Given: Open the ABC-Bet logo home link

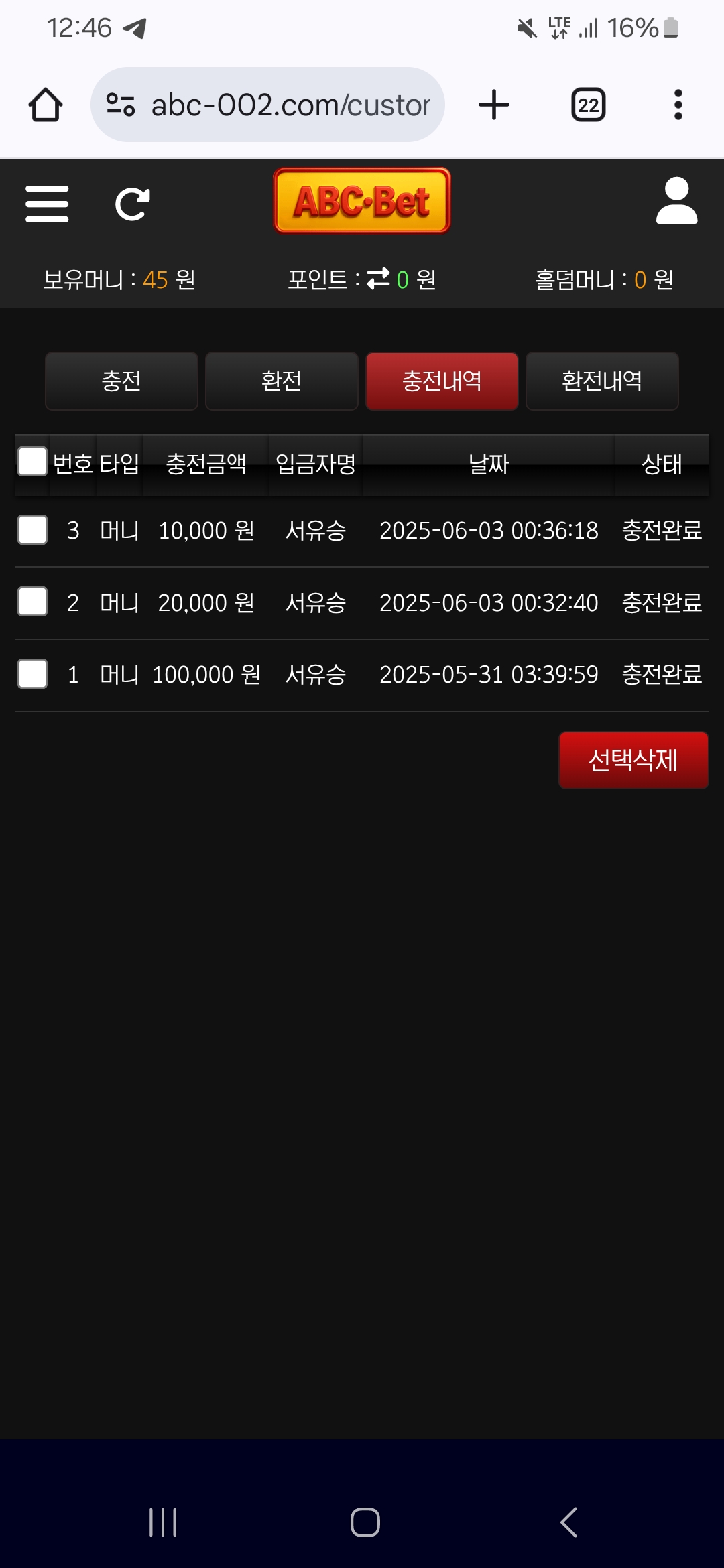Looking at the screenshot, I should point(362,200).
